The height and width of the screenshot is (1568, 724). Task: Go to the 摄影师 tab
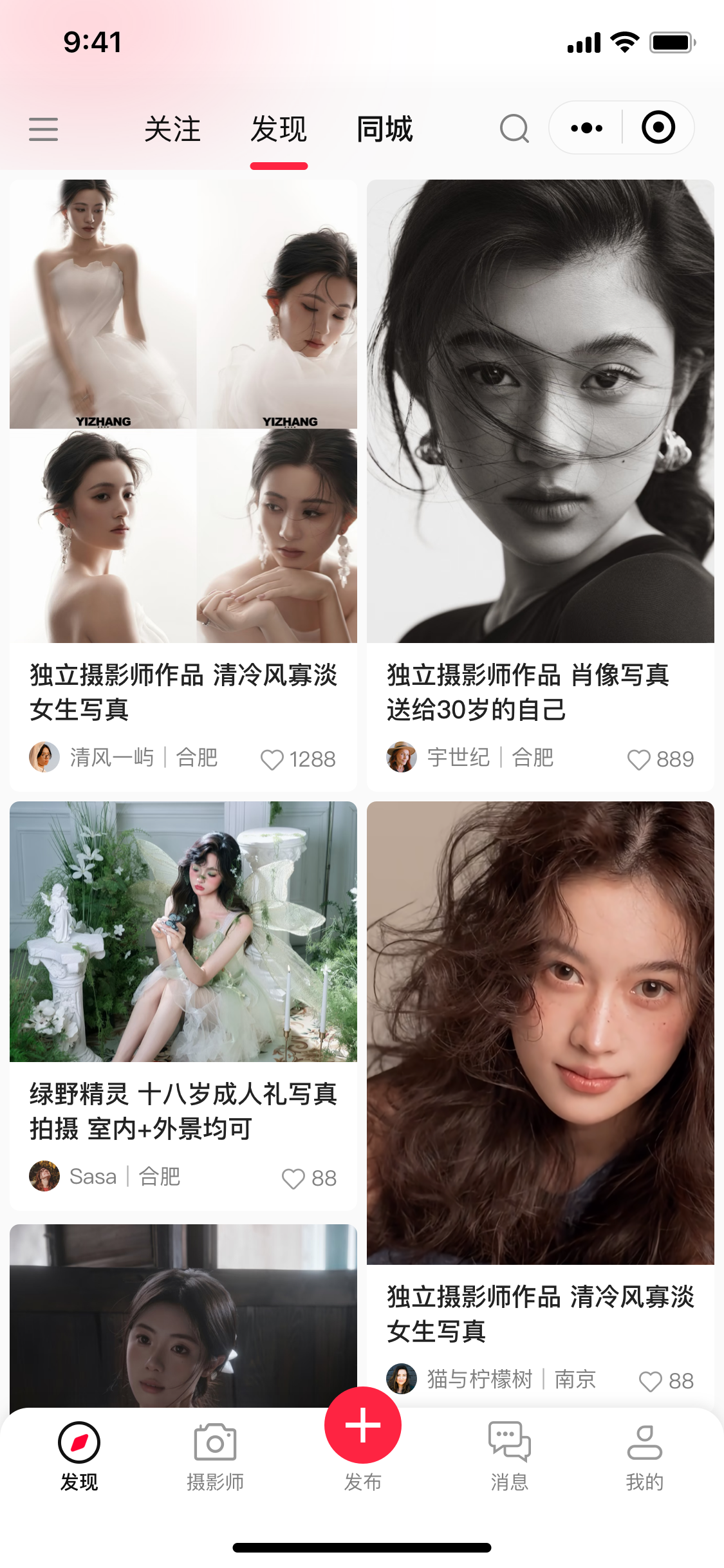[215, 1456]
